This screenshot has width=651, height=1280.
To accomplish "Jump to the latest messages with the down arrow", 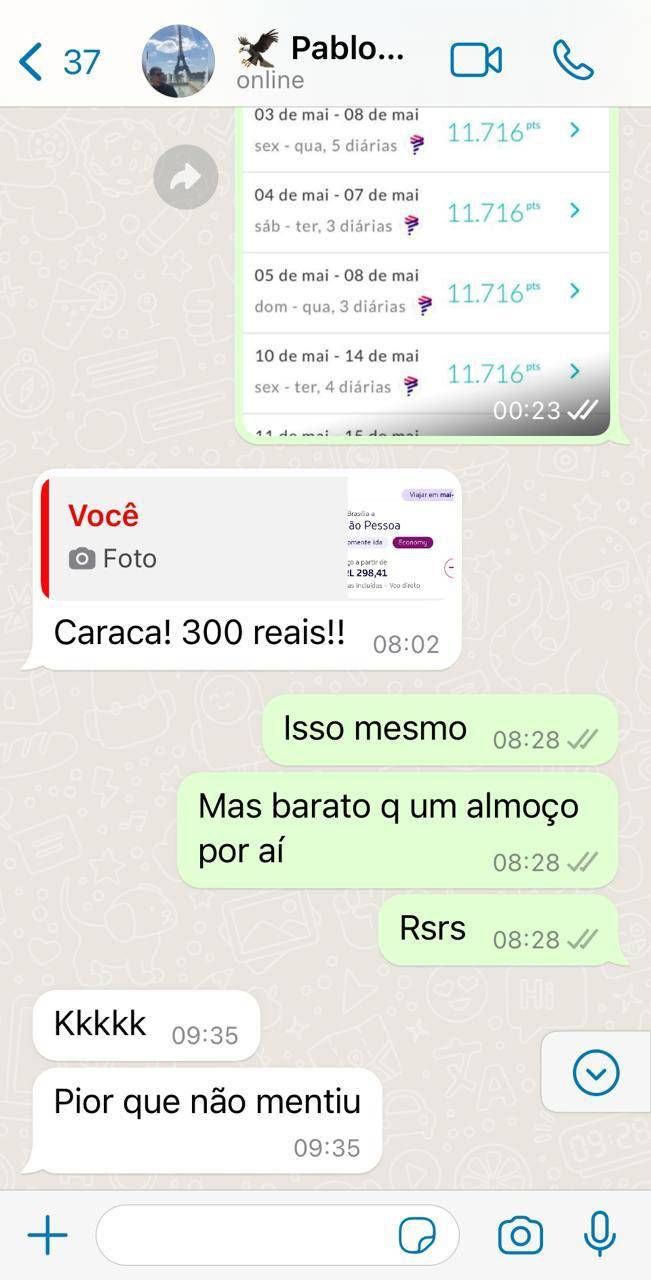I will pos(596,1074).
